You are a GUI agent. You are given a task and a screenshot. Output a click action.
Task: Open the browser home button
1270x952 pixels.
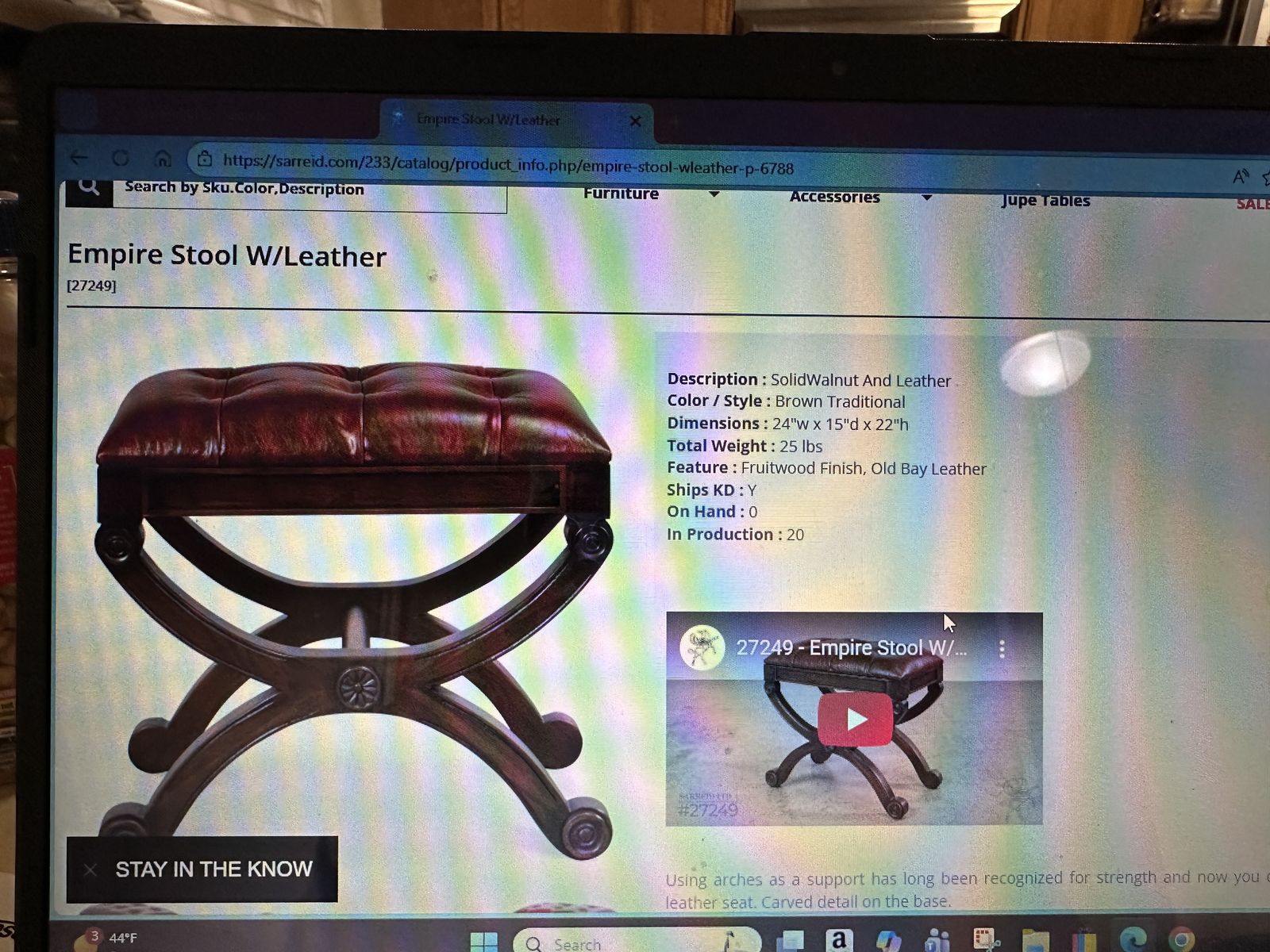point(163,159)
